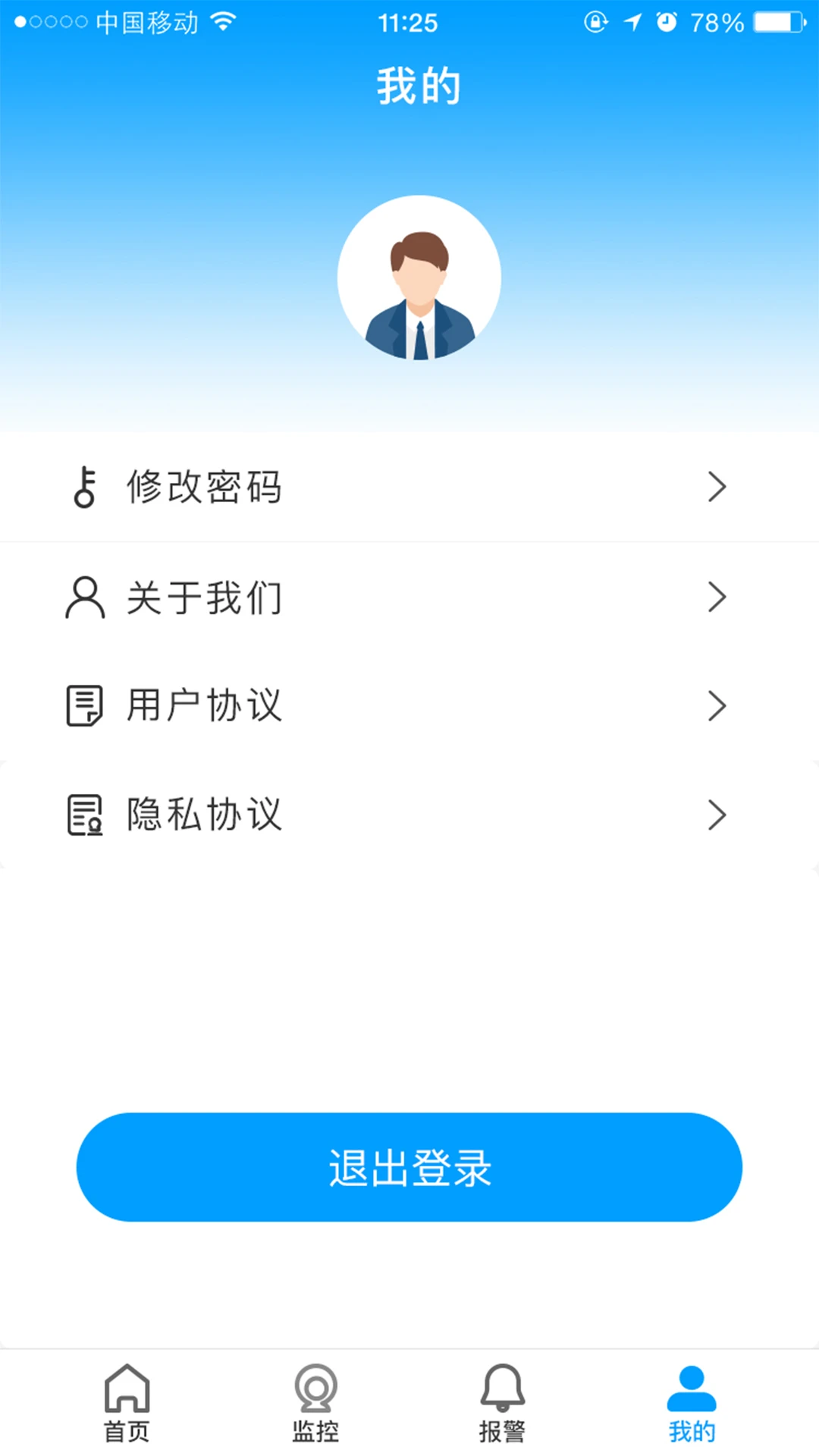The width and height of the screenshot is (819, 1456).
Task: Expand the 修改密码 row chevron
Action: 717,487
